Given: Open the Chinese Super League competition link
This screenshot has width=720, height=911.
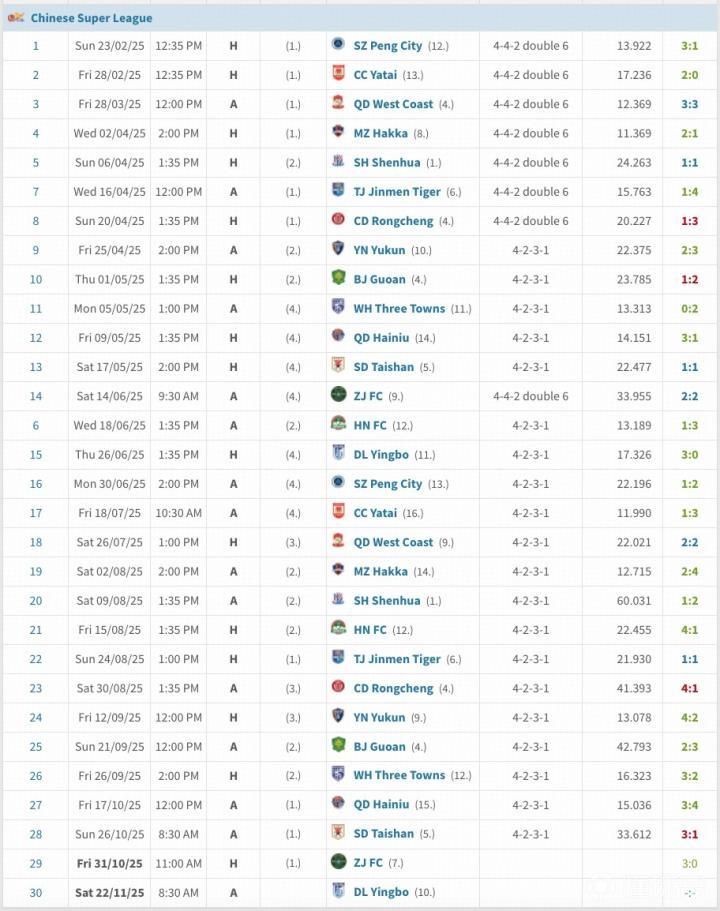Looking at the screenshot, I should (91, 18).
